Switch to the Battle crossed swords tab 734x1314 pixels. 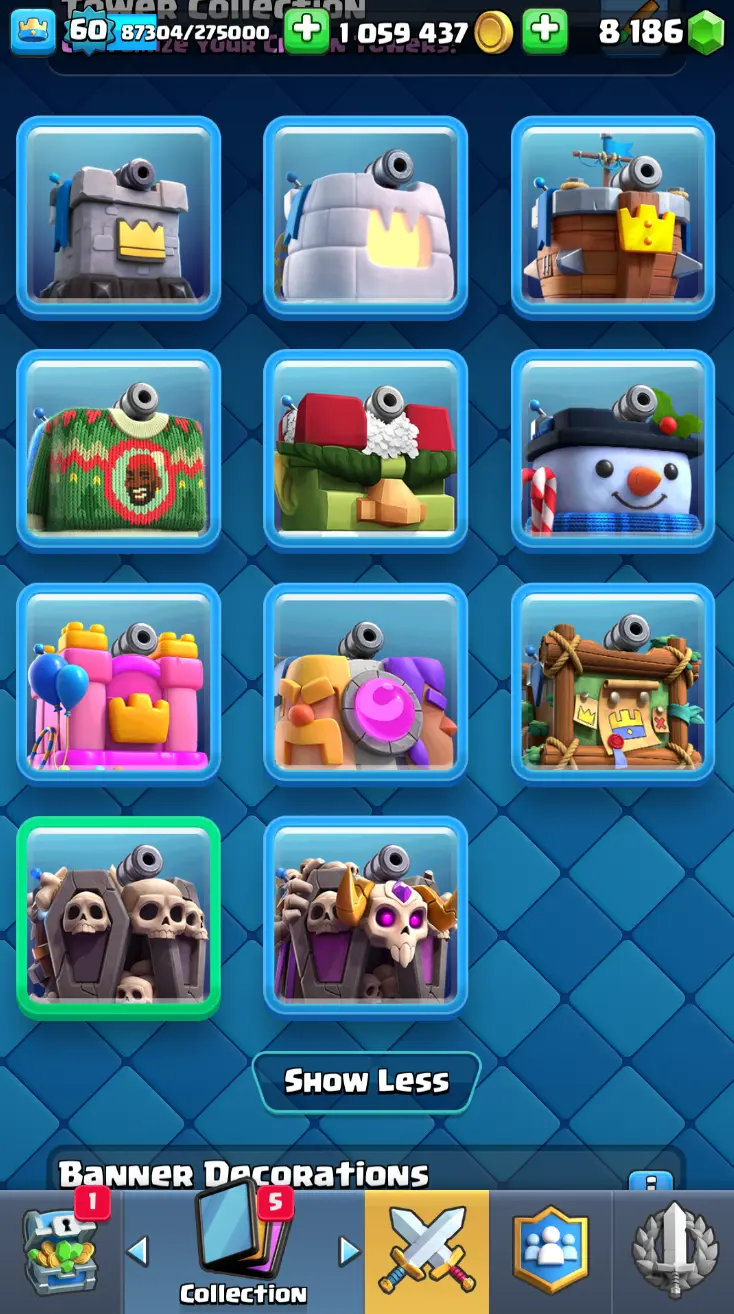(427, 1250)
